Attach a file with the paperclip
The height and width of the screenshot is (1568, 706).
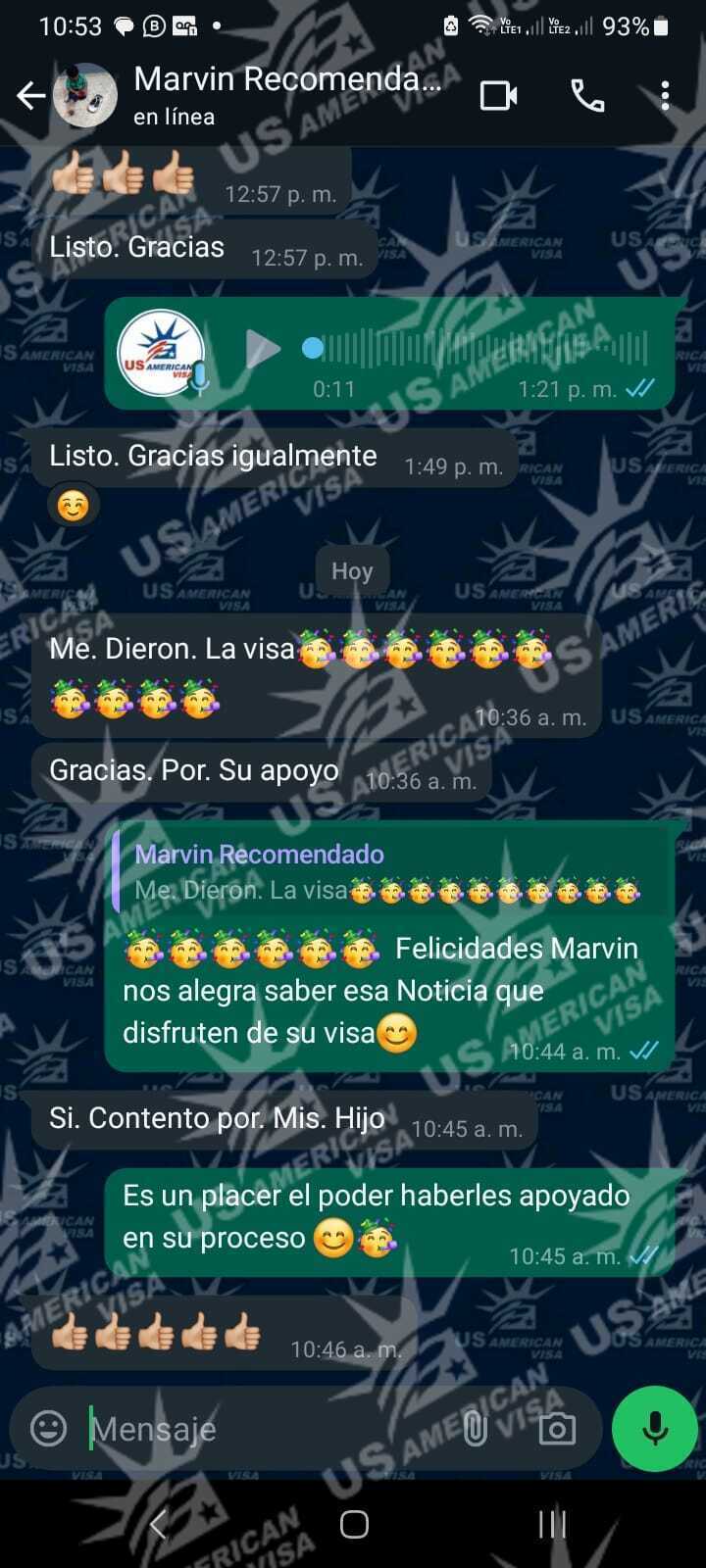[x=476, y=1429]
